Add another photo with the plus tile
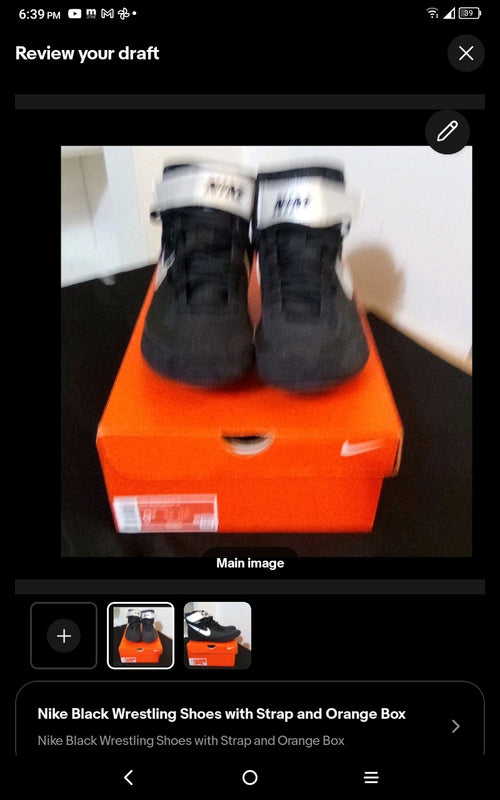This screenshot has width=500, height=800. [64, 635]
